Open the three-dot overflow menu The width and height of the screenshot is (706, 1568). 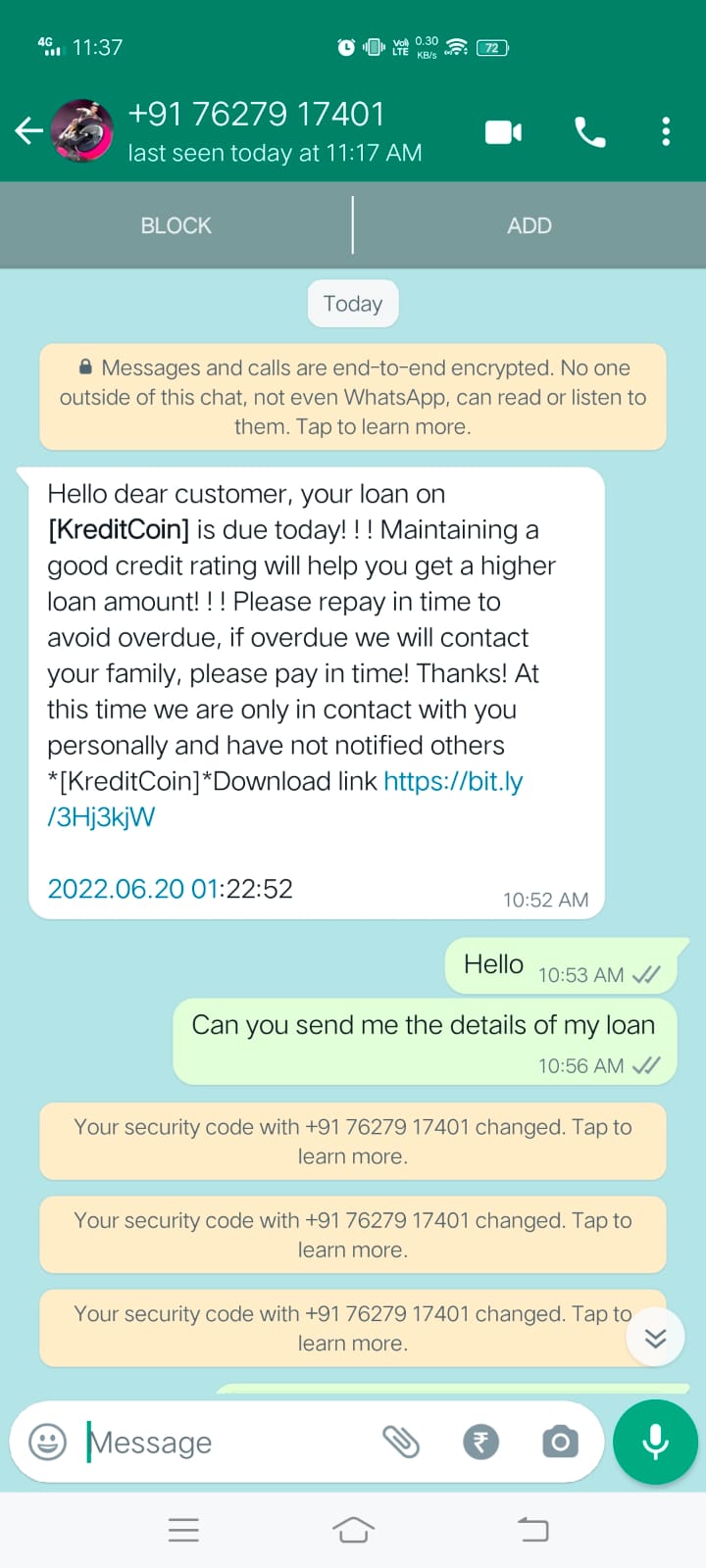[x=666, y=131]
